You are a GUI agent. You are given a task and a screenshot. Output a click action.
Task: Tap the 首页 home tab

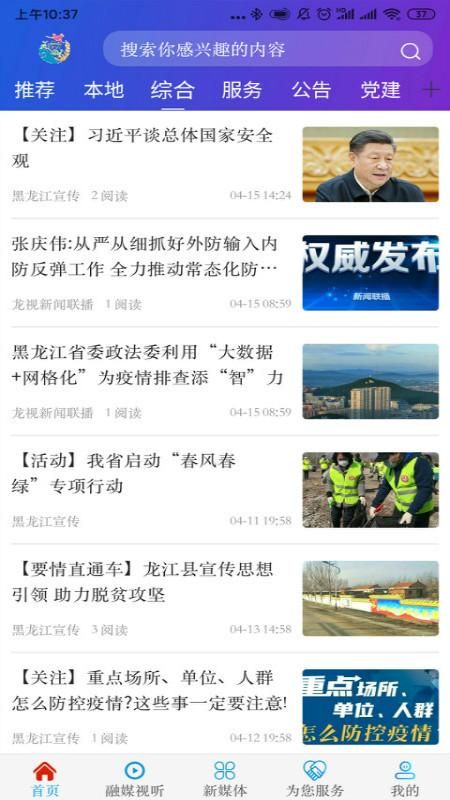point(45,779)
